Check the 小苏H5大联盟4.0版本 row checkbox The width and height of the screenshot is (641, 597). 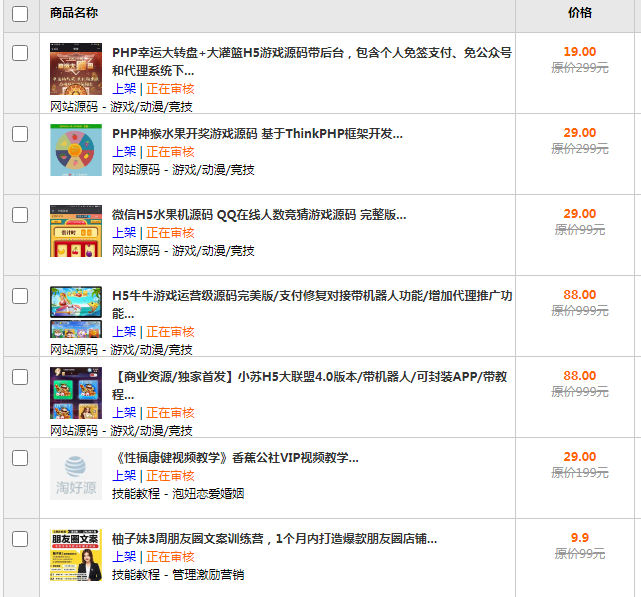20,377
